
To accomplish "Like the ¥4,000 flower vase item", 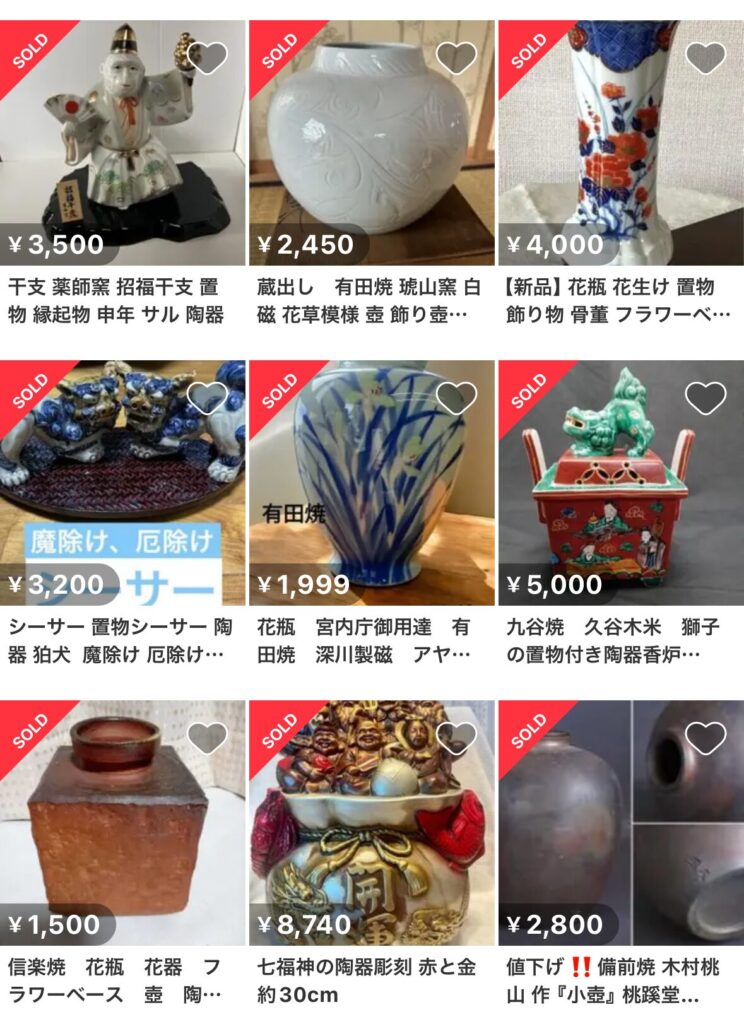I will (x=706, y=58).
